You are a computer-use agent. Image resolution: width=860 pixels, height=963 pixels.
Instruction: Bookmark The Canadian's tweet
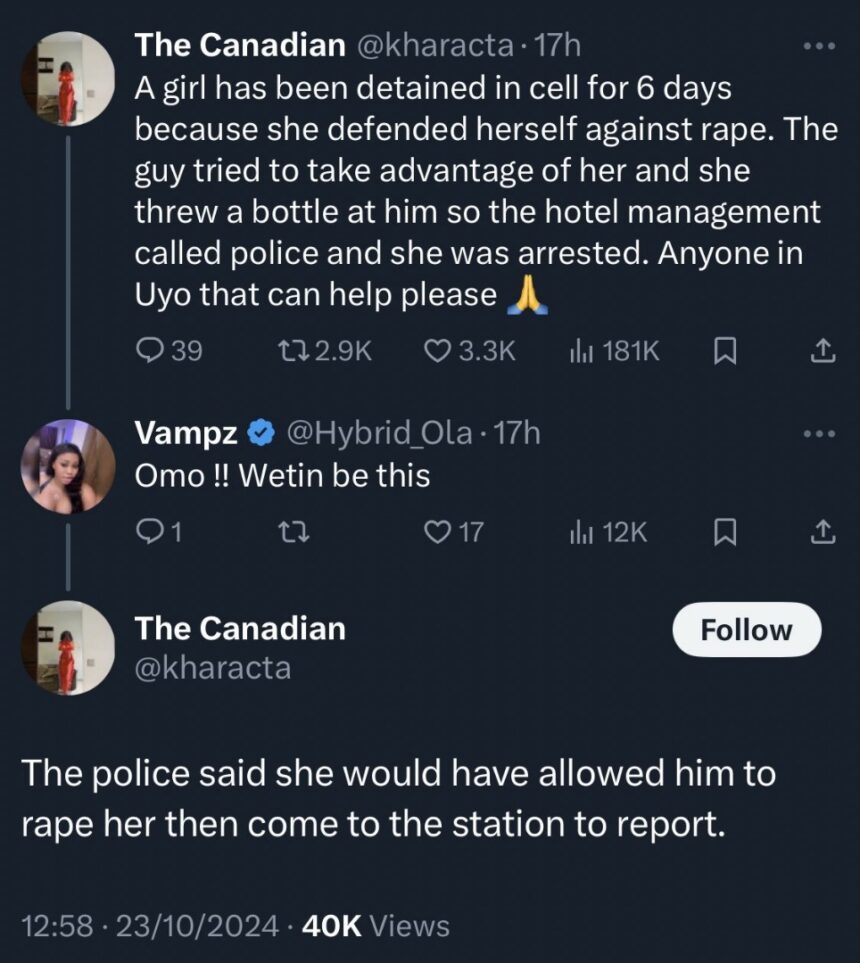pyautogui.click(x=726, y=351)
